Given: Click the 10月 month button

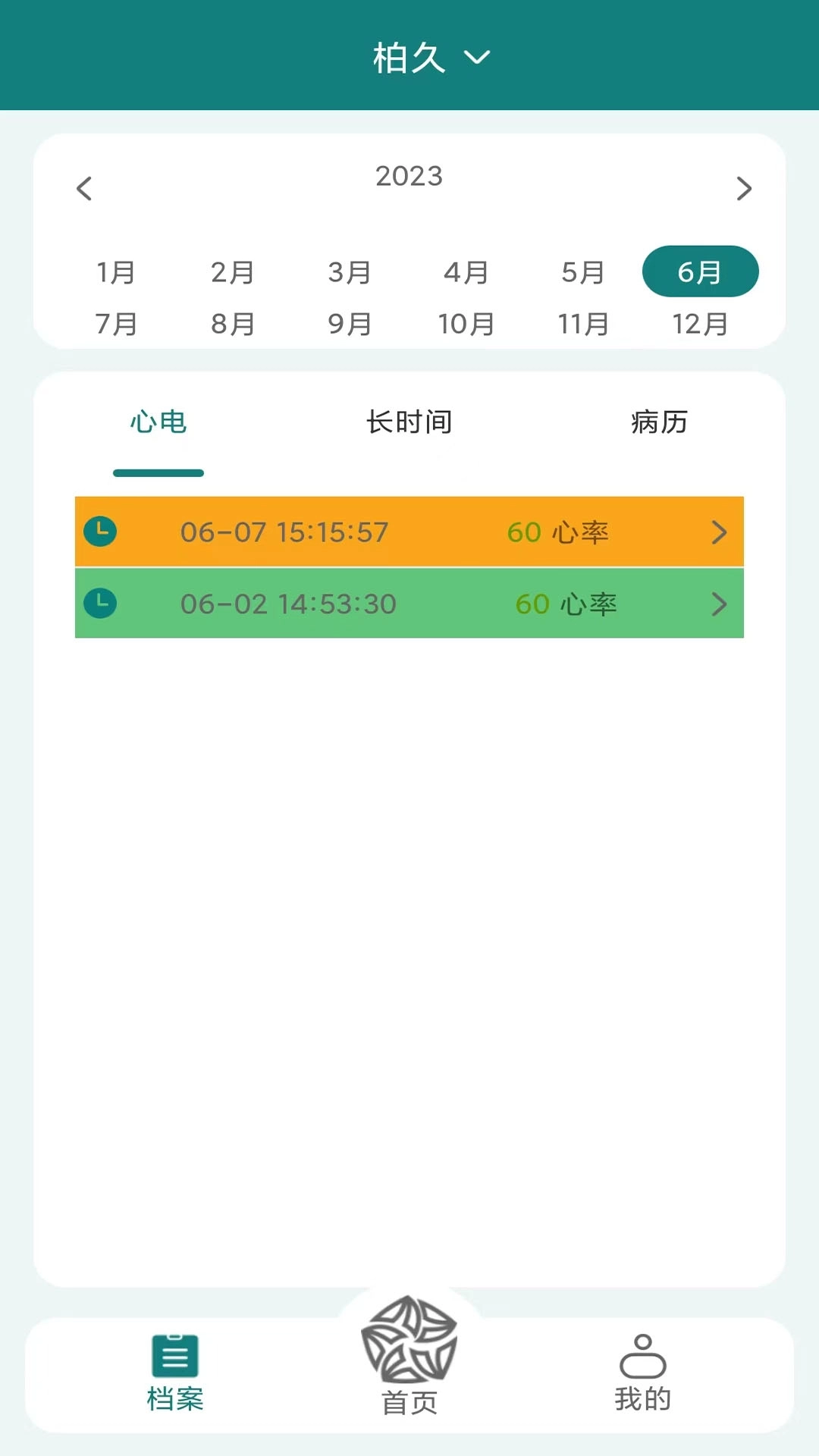Looking at the screenshot, I should click(x=466, y=324).
